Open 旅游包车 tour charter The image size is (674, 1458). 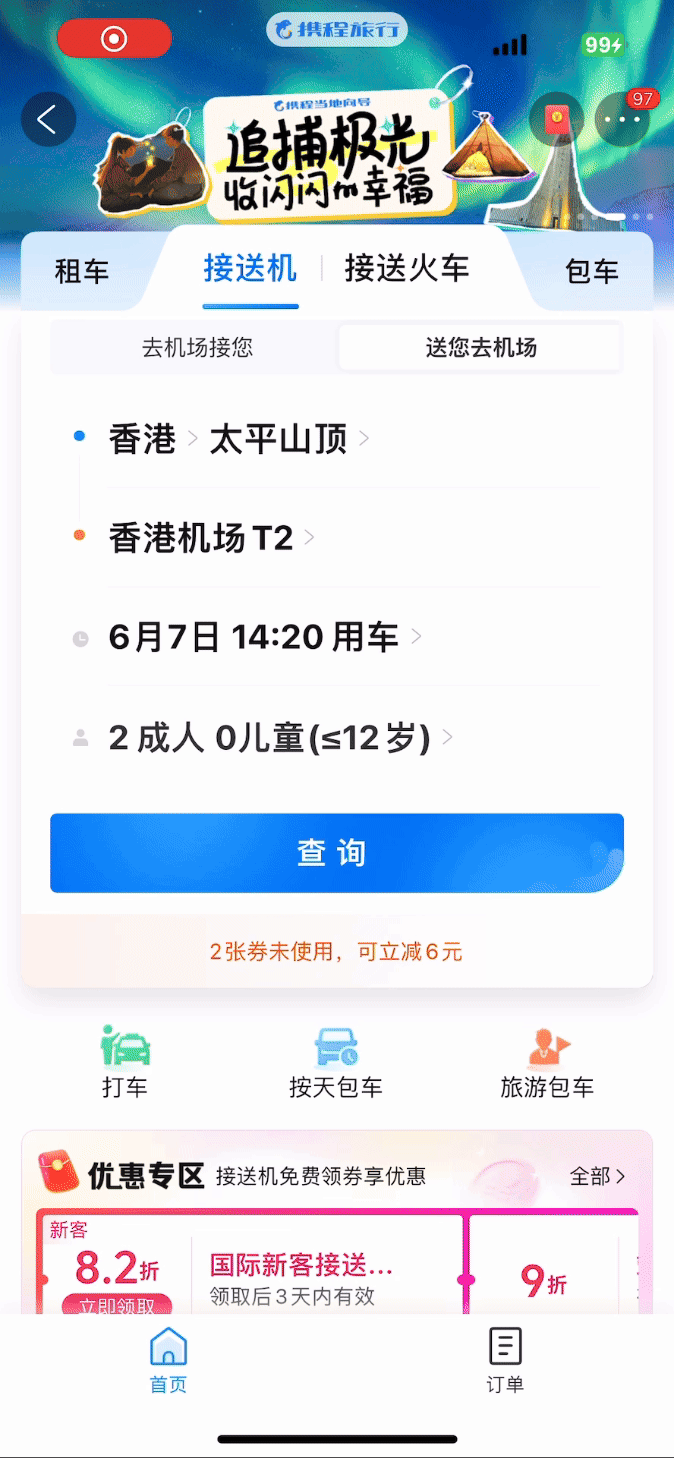tap(547, 1062)
